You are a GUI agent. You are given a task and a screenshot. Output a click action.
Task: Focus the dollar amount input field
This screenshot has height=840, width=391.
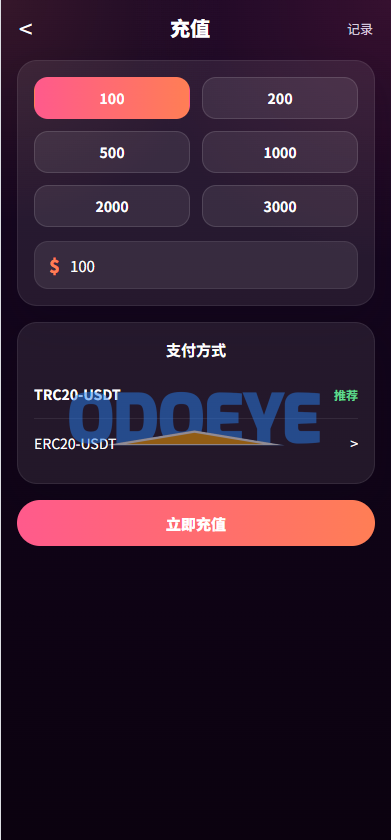196,265
